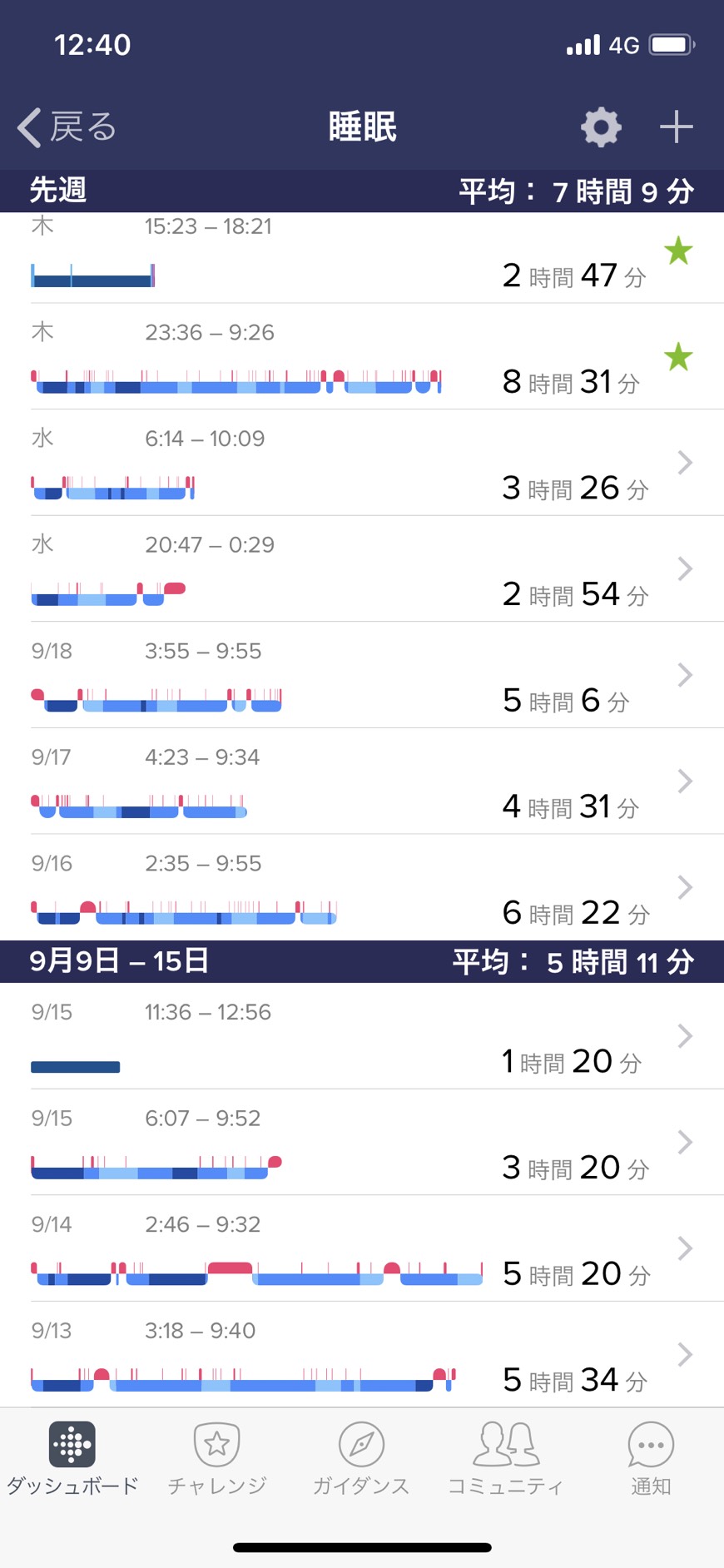Select the 9/16 sleep entry
This screenshot has width=724, height=1568.
[362, 888]
